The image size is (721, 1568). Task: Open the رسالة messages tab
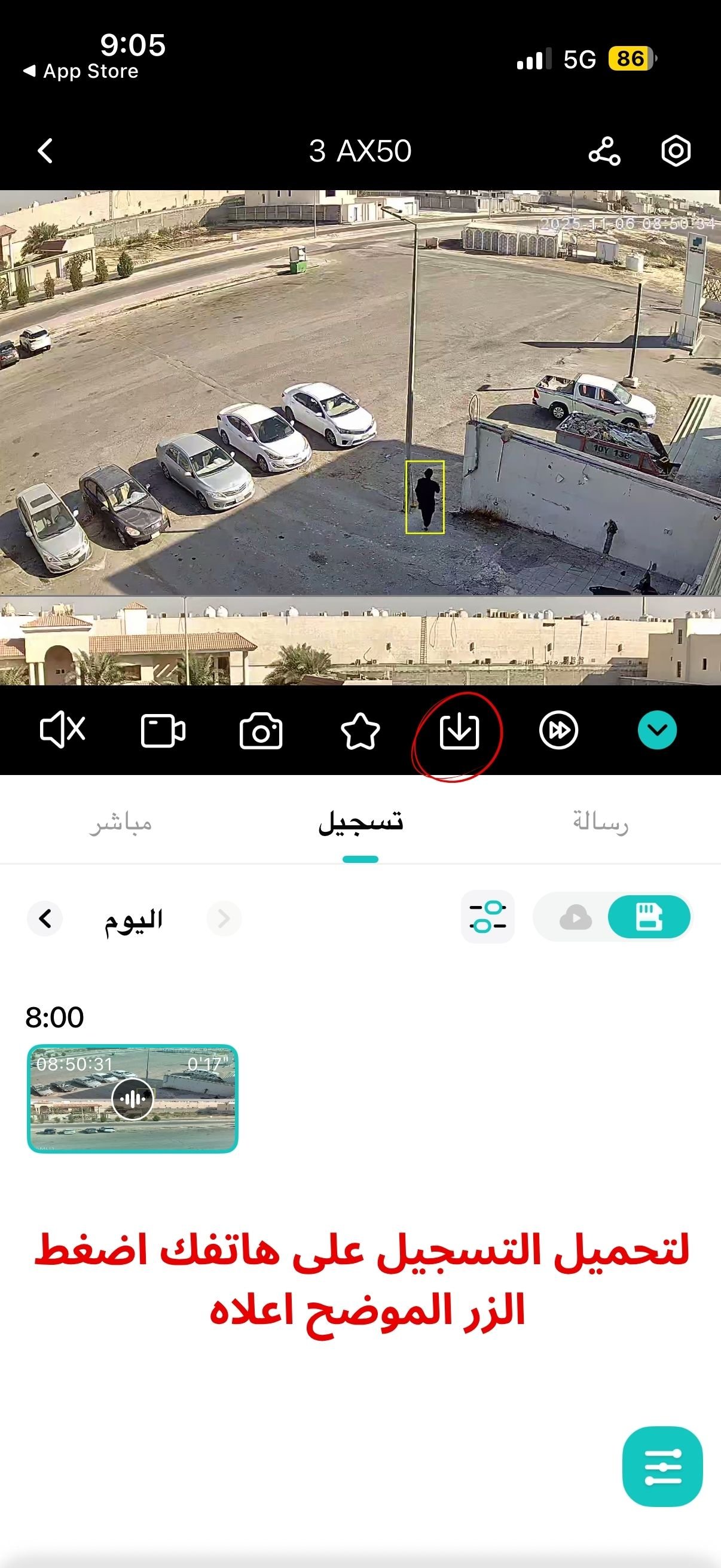pyautogui.click(x=600, y=822)
